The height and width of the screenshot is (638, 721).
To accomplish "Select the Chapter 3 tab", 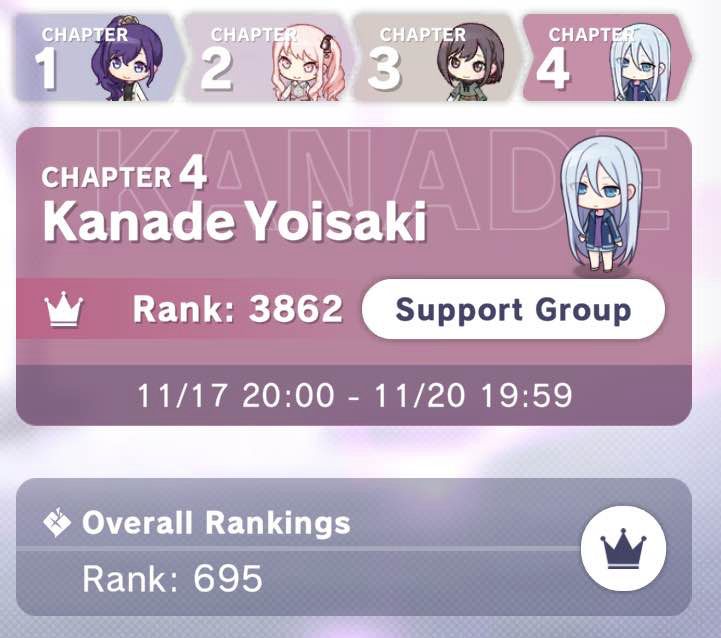I will (x=433, y=60).
